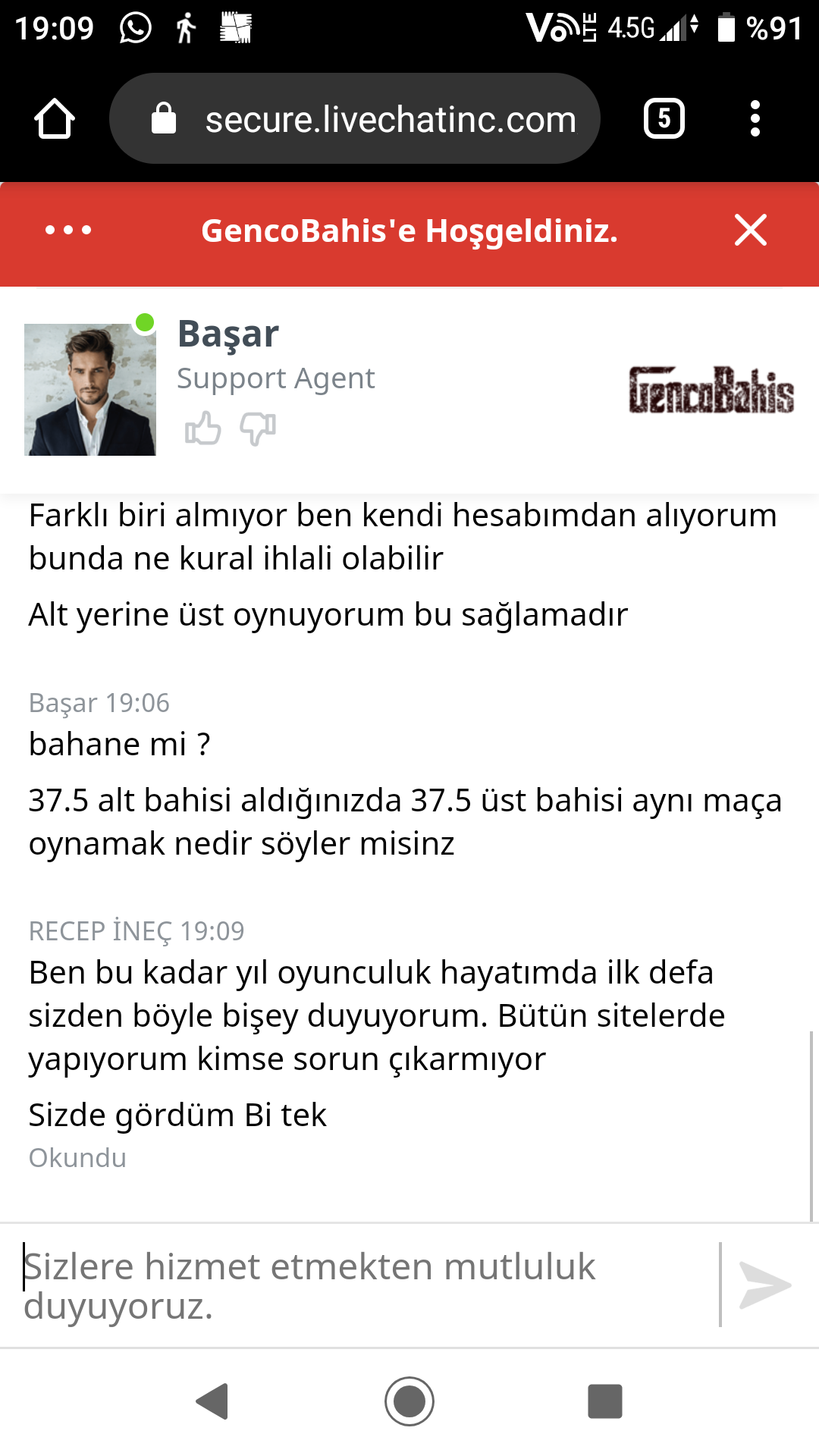
Task: Go back with the system back button
Action: (x=212, y=1401)
